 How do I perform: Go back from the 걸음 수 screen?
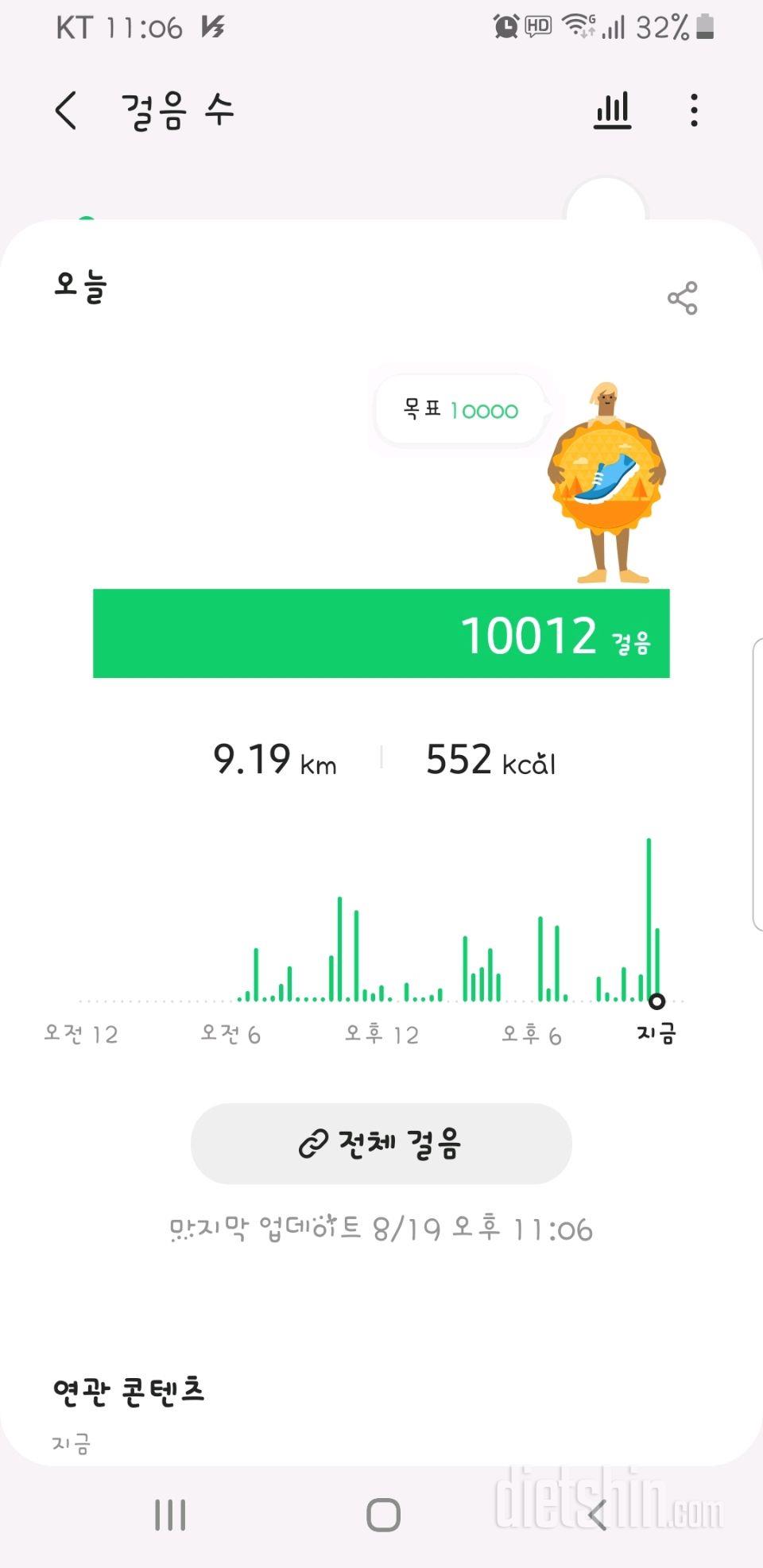click(66, 110)
